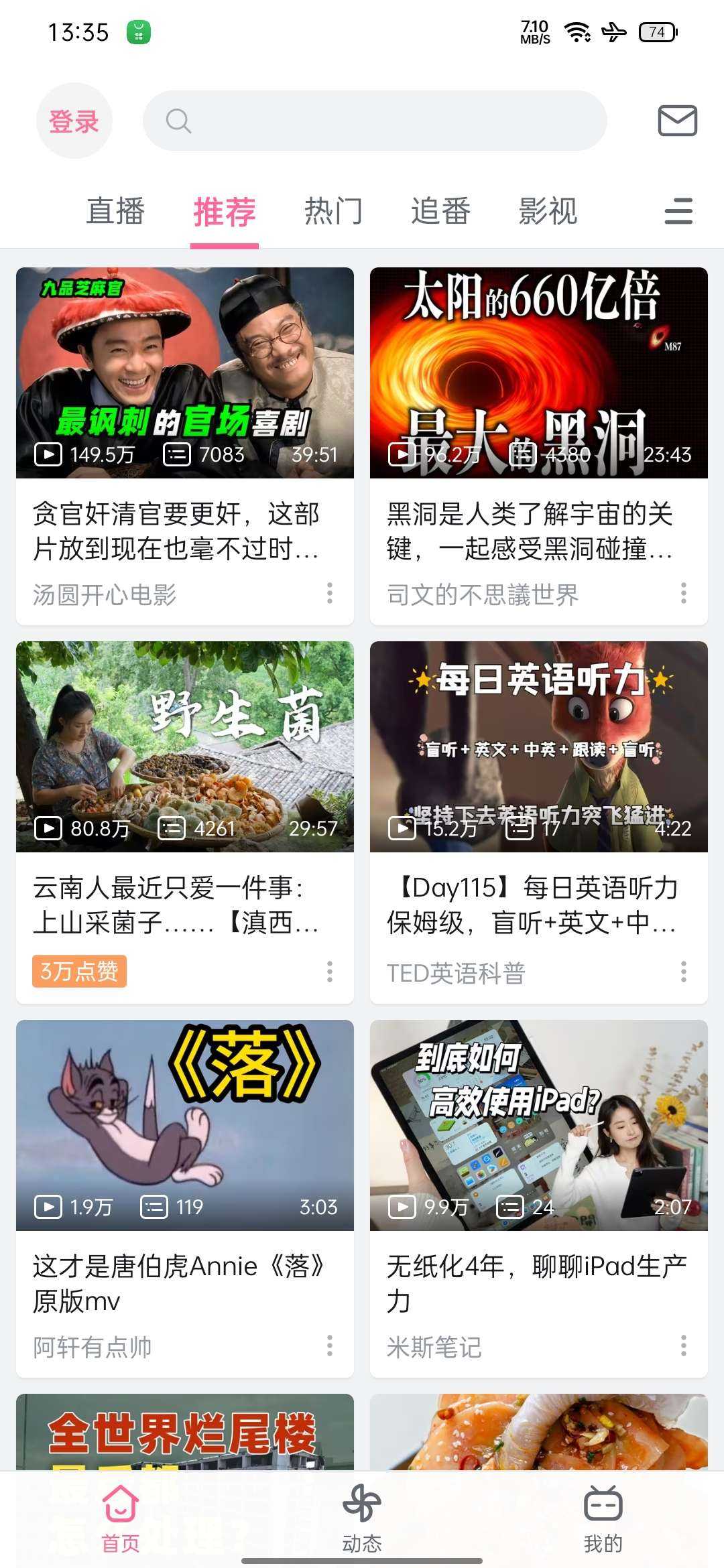Open the messages envelope icon

[677, 121]
